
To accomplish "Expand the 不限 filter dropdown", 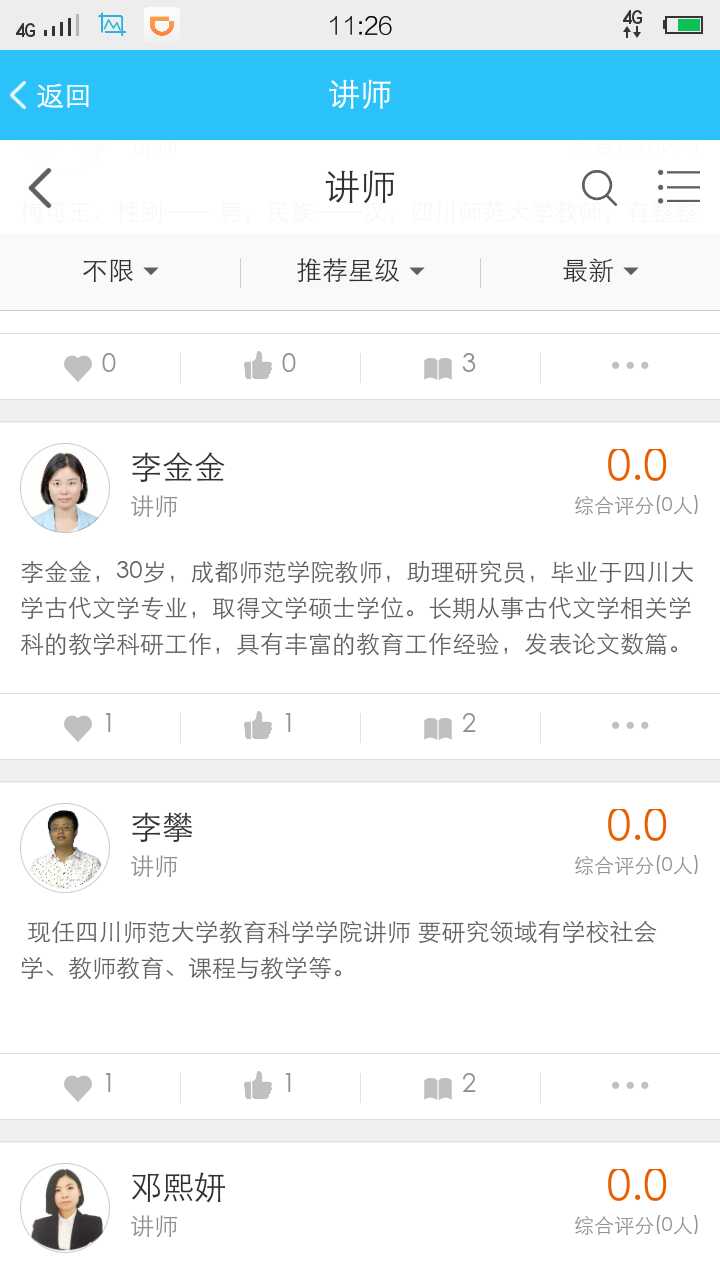I will coord(120,271).
